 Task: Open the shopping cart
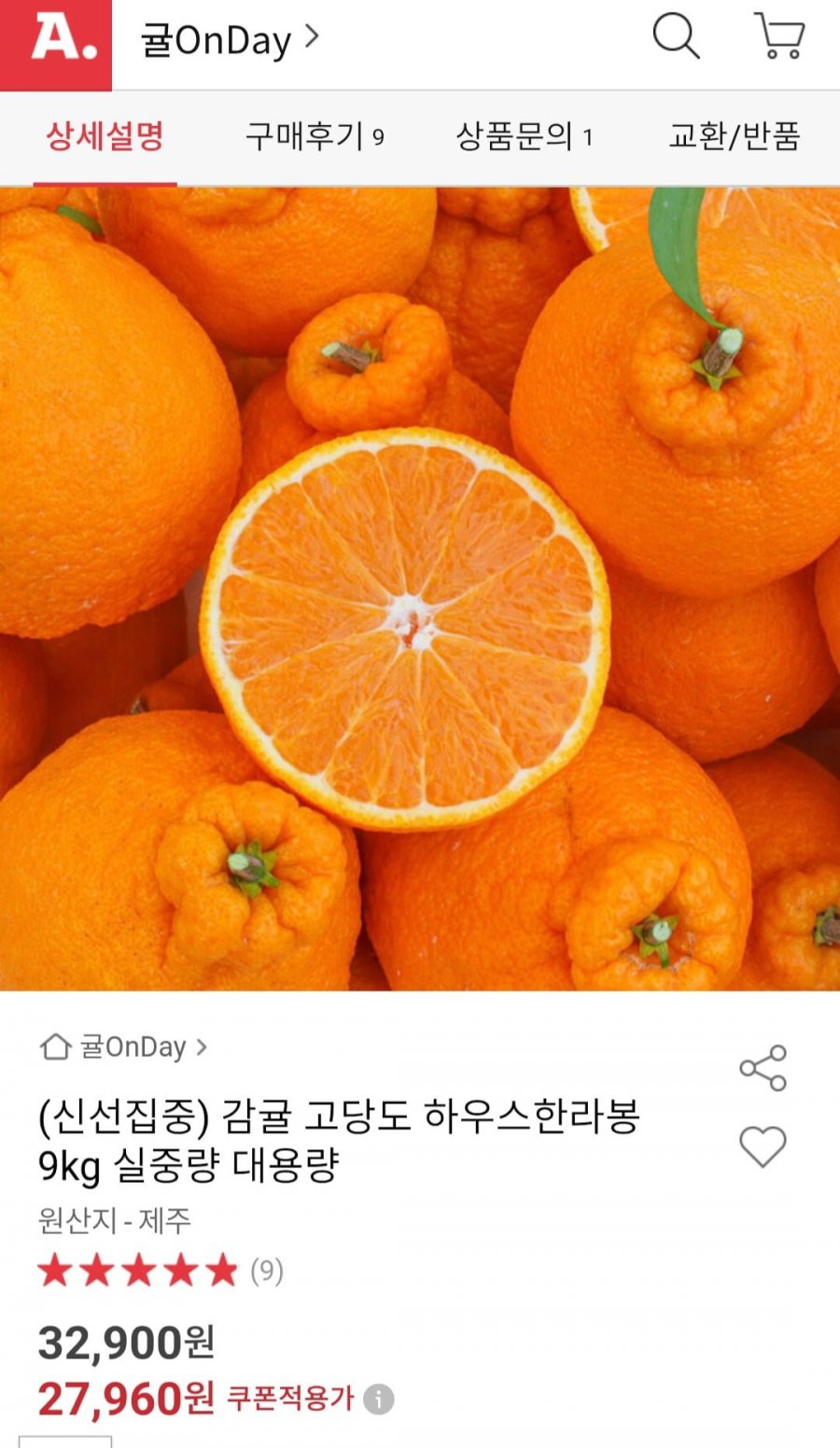(x=779, y=37)
